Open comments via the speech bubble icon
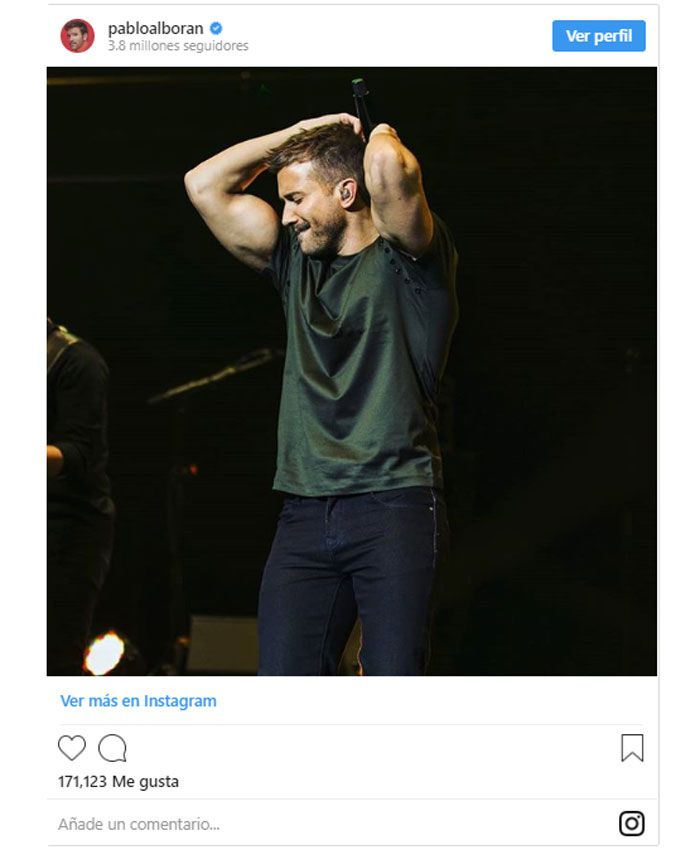The height and width of the screenshot is (850, 700). click(x=112, y=748)
